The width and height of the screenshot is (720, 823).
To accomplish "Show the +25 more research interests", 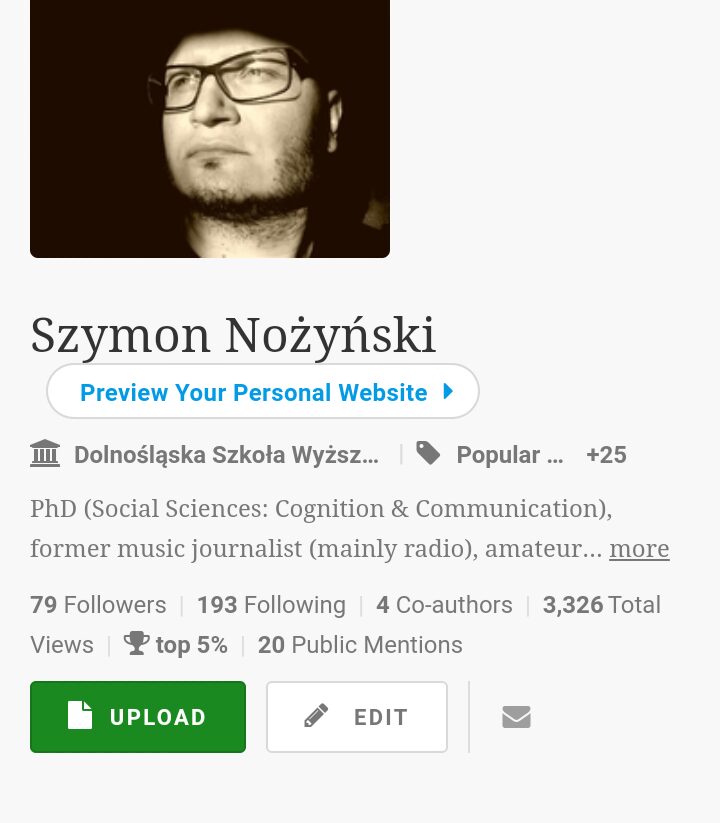I will pos(606,455).
